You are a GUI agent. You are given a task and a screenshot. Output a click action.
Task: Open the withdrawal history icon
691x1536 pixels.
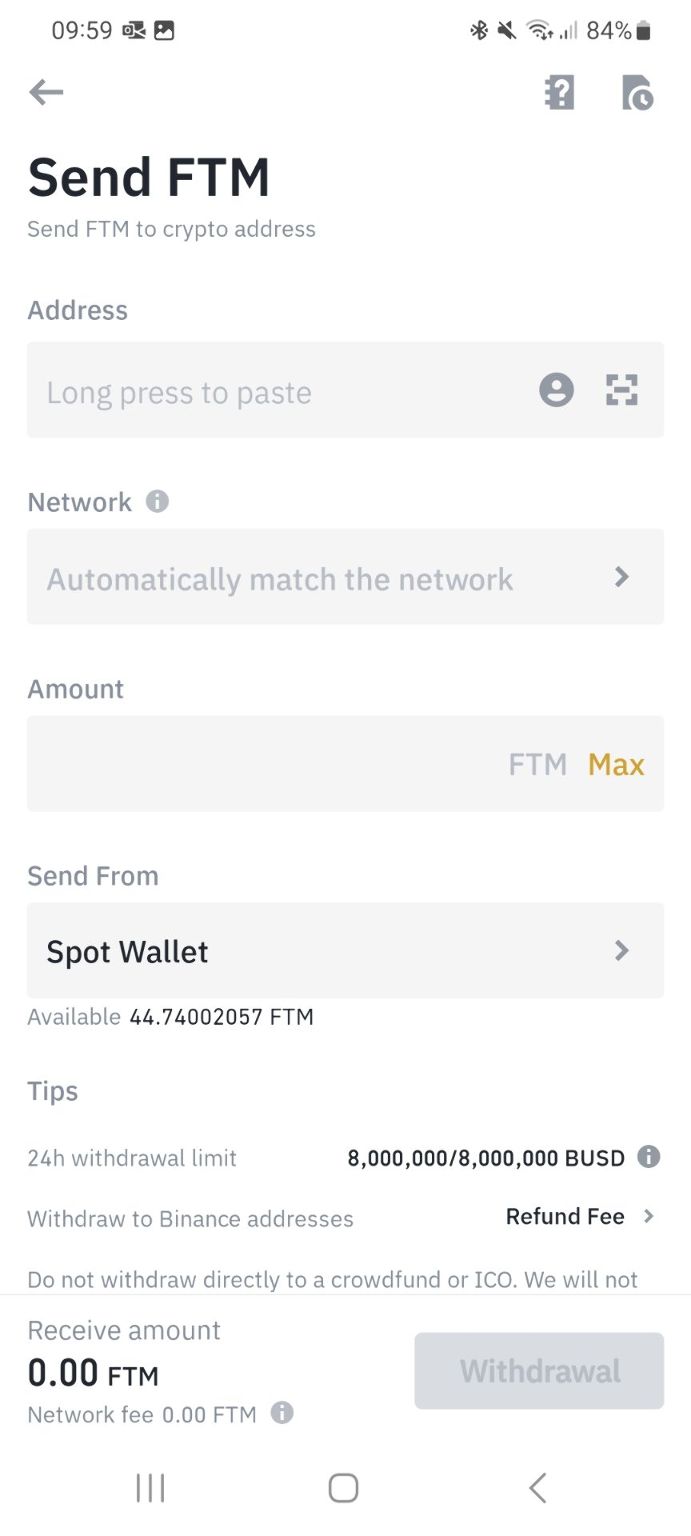click(x=637, y=93)
